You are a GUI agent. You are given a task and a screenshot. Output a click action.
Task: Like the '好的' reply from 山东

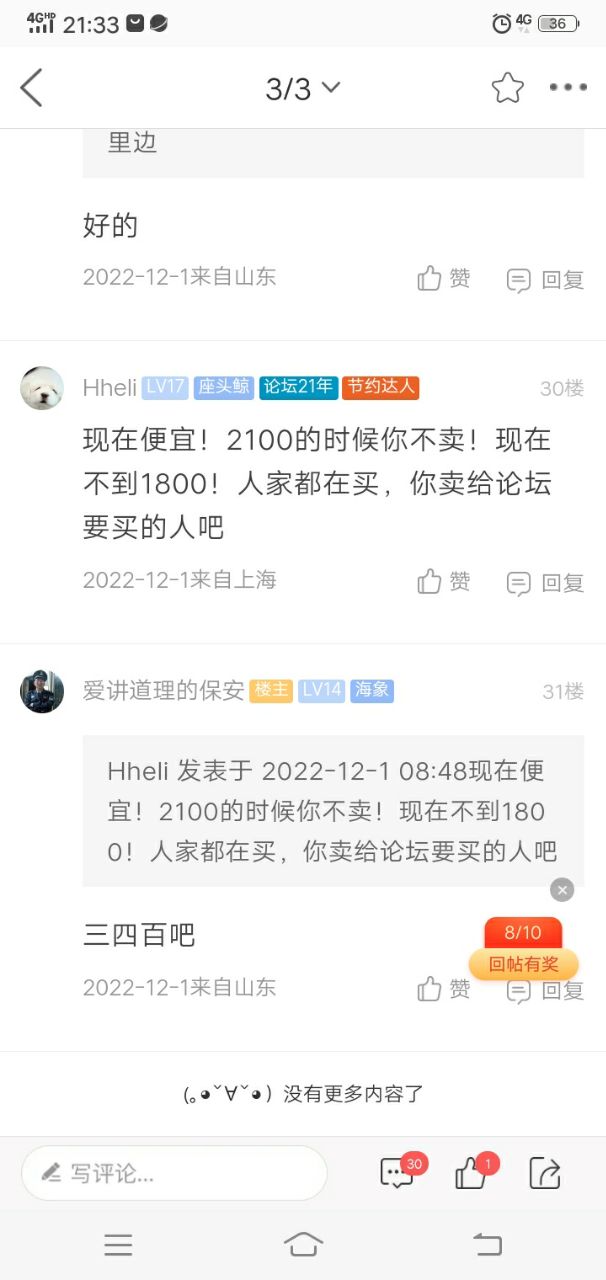[443, 279]
